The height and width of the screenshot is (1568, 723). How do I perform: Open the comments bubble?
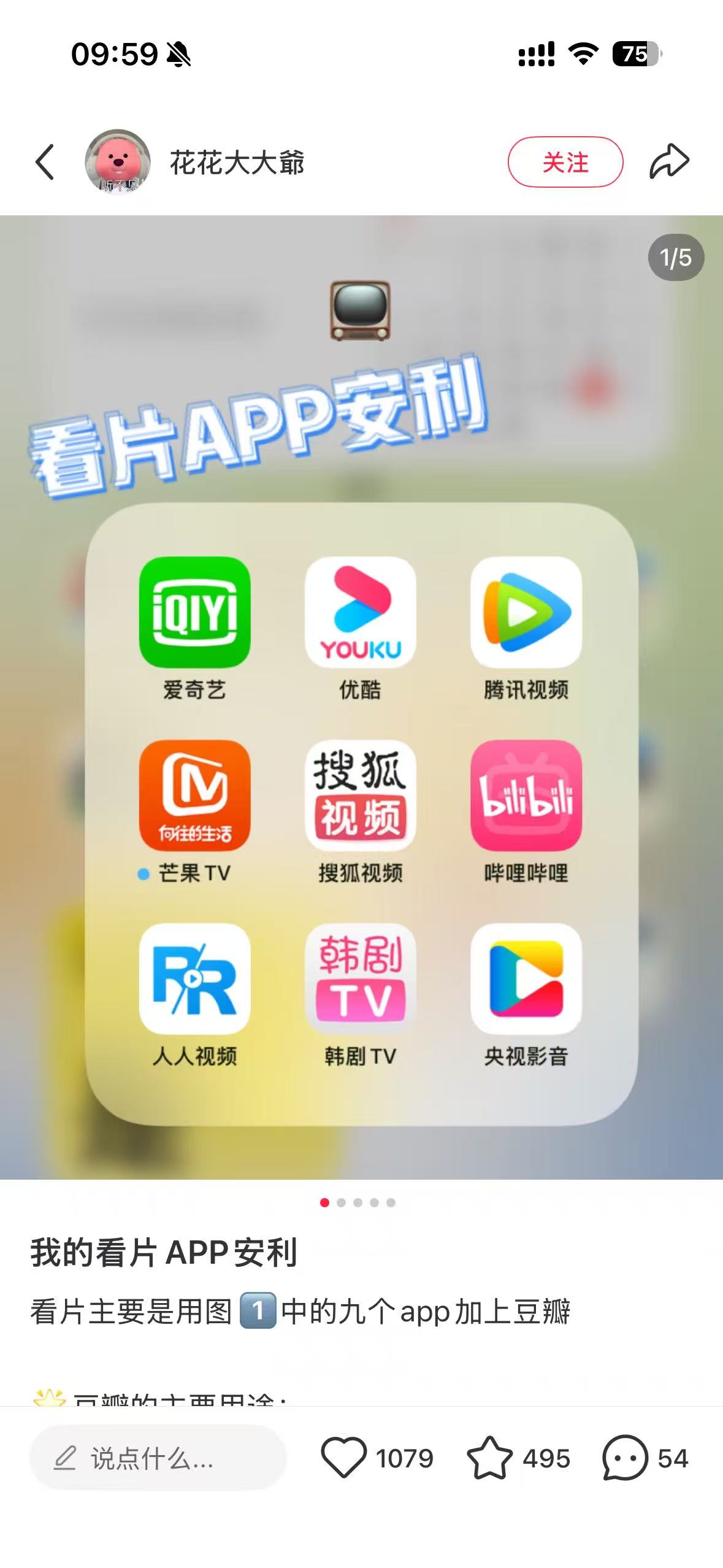click(625, 1458)
